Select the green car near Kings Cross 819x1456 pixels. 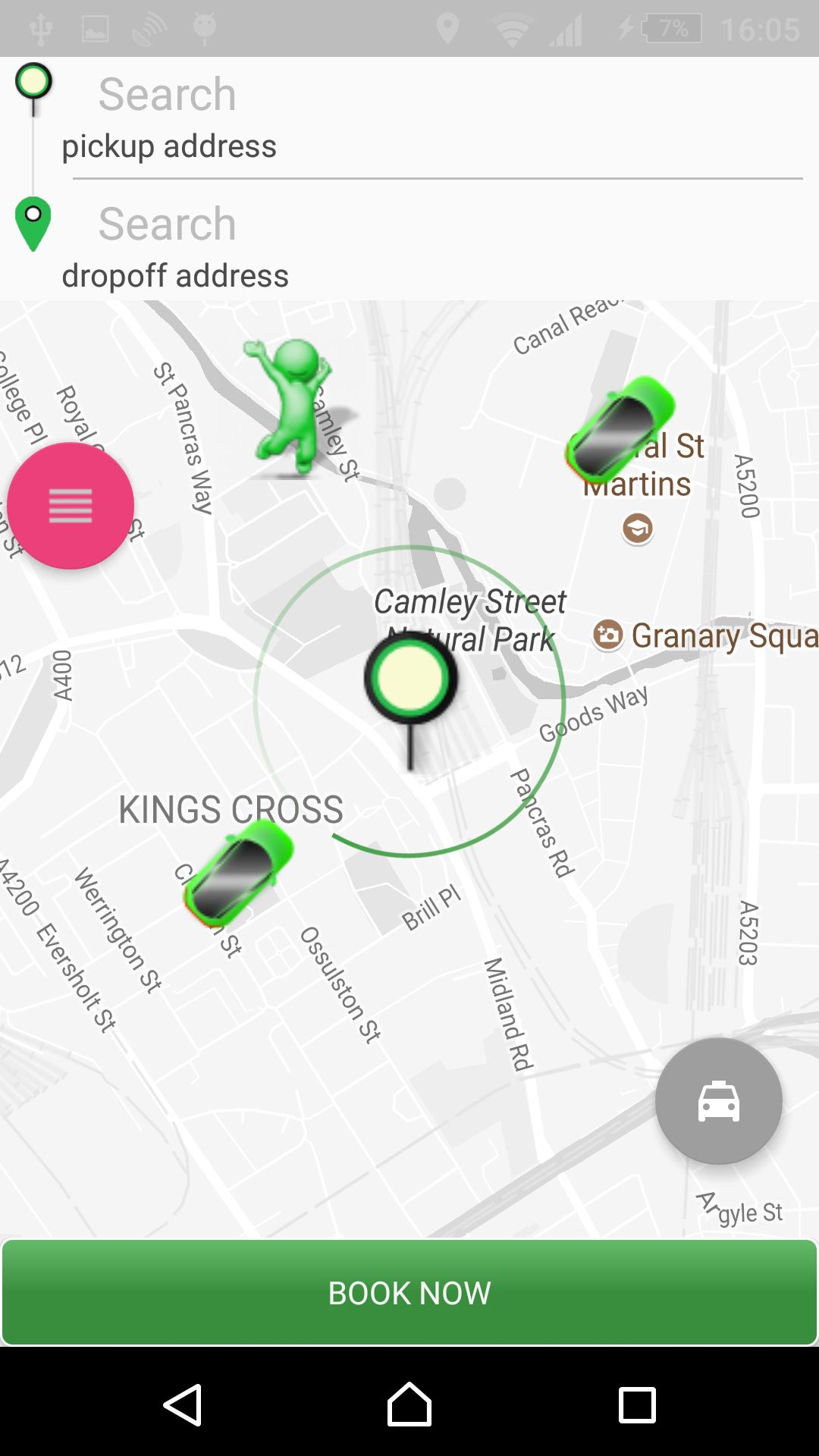coord(238,874)
